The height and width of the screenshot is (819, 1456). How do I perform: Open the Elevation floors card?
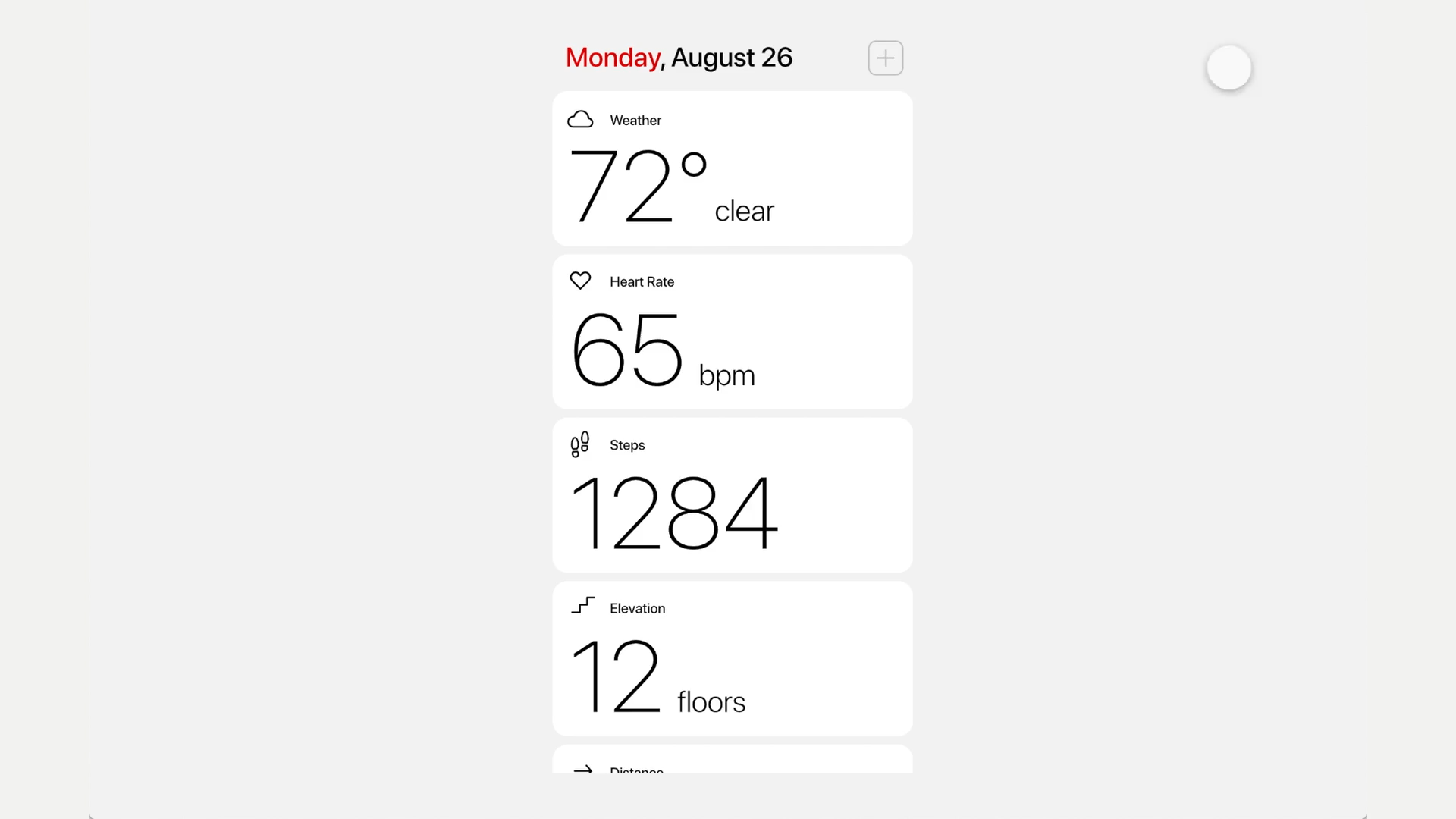point(732,658)
